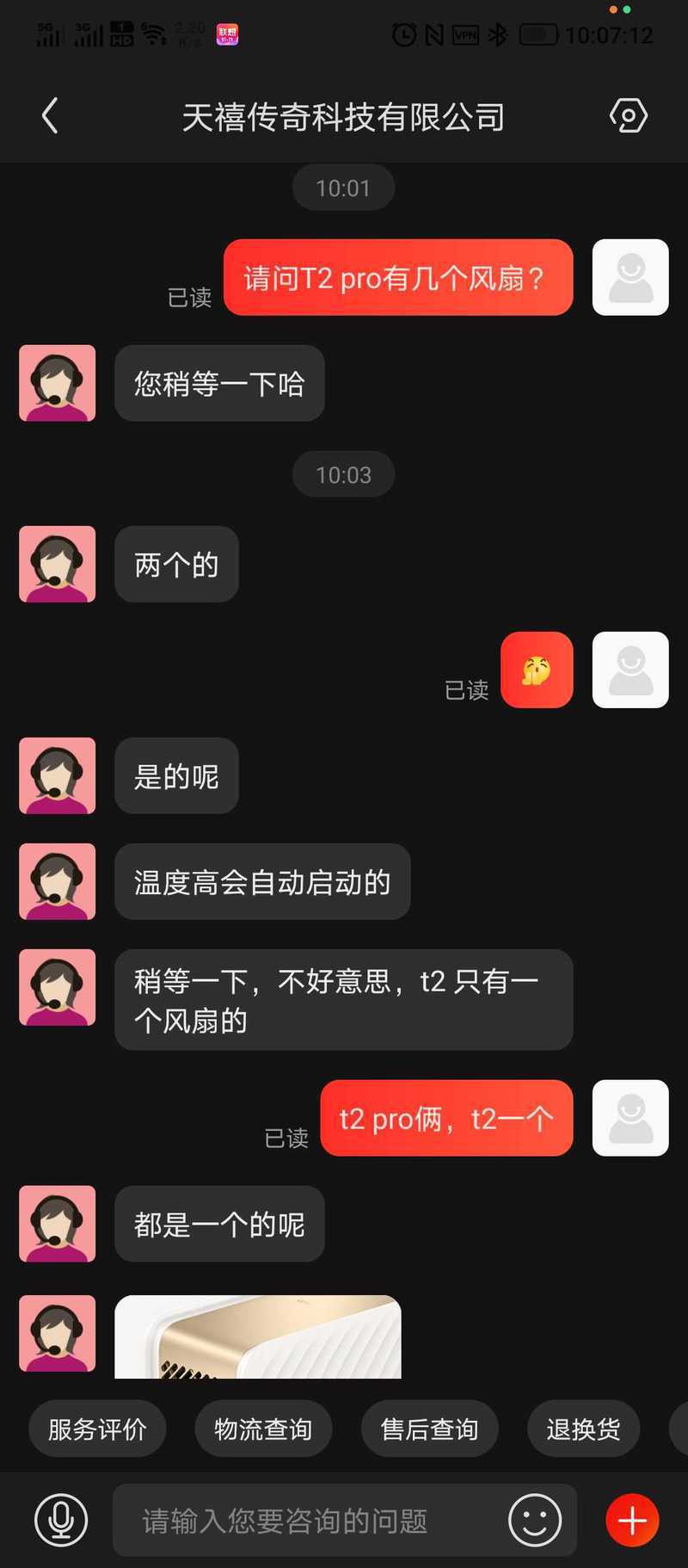Tap the 服务评价 chip
688x1568 pixels.
97,1429
